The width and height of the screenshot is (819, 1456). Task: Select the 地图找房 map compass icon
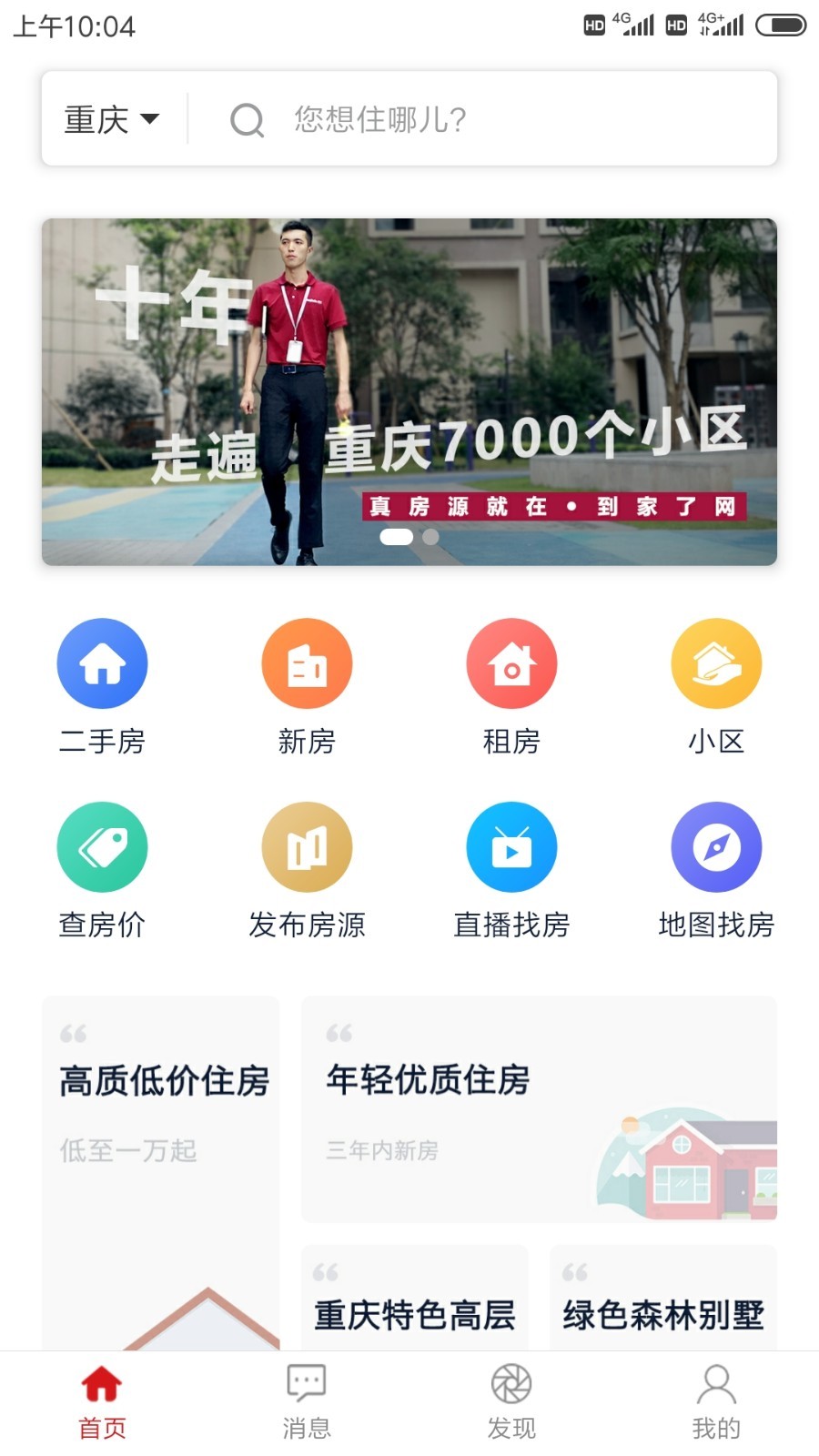pos(716,846)
